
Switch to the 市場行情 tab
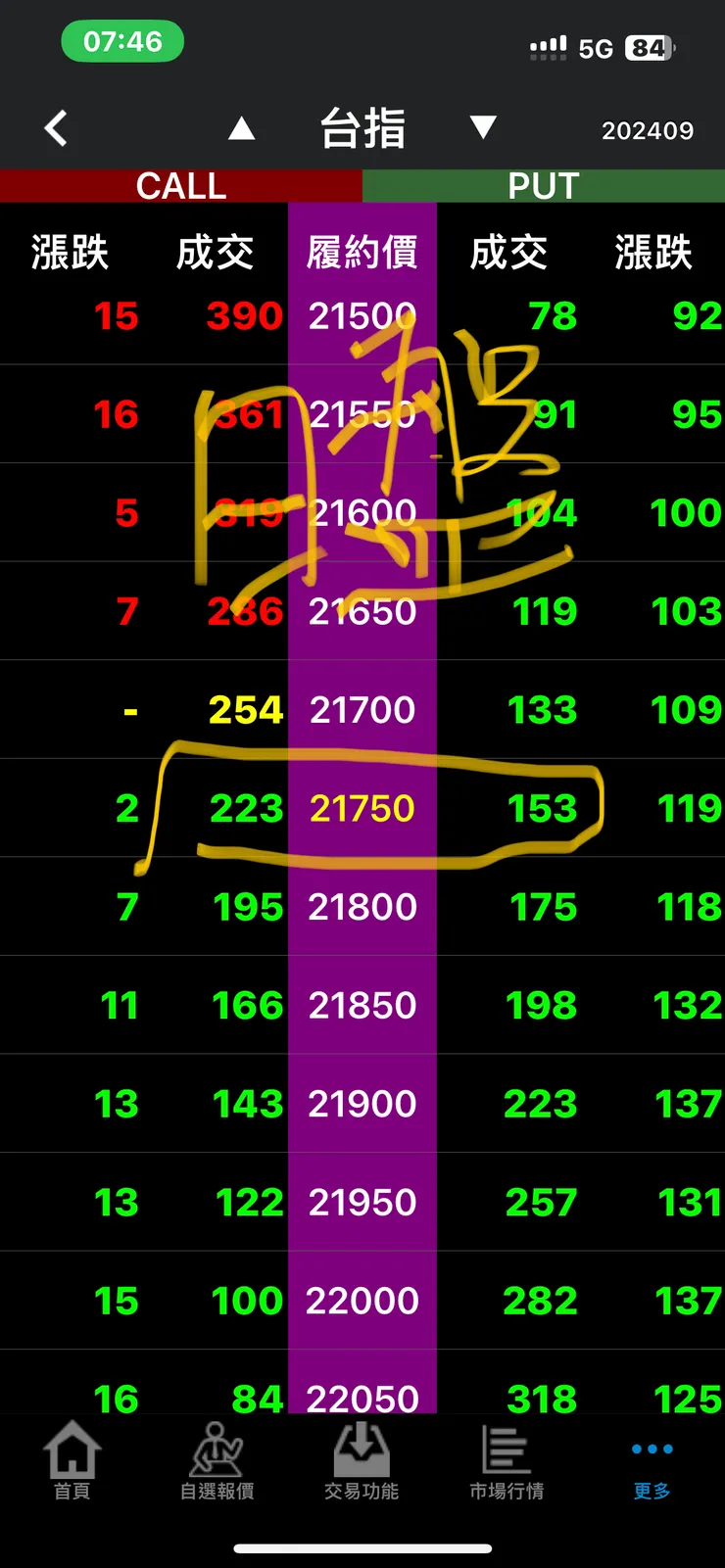pyautogui.click(x=507, y=1463)
